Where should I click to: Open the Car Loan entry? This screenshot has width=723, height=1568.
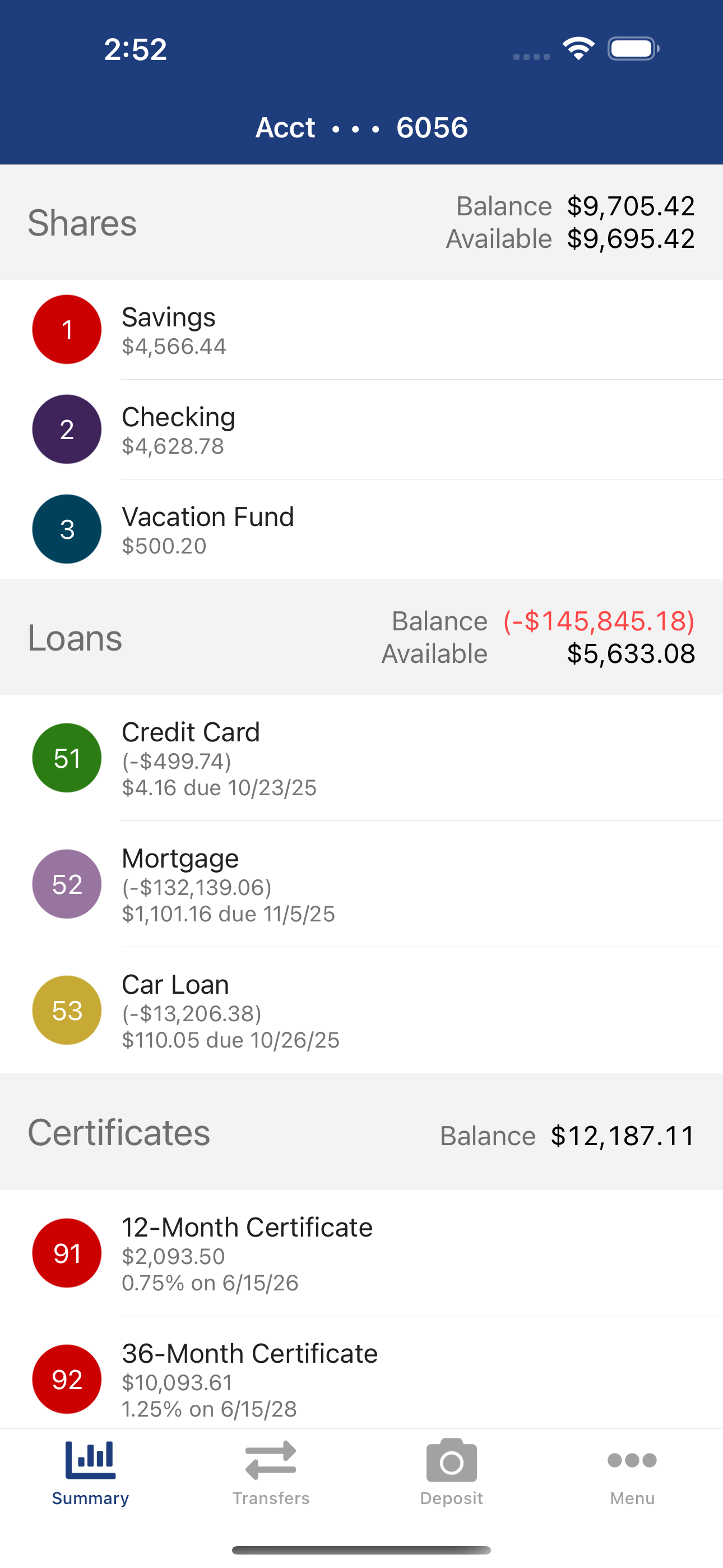(x=361, y=1011)
